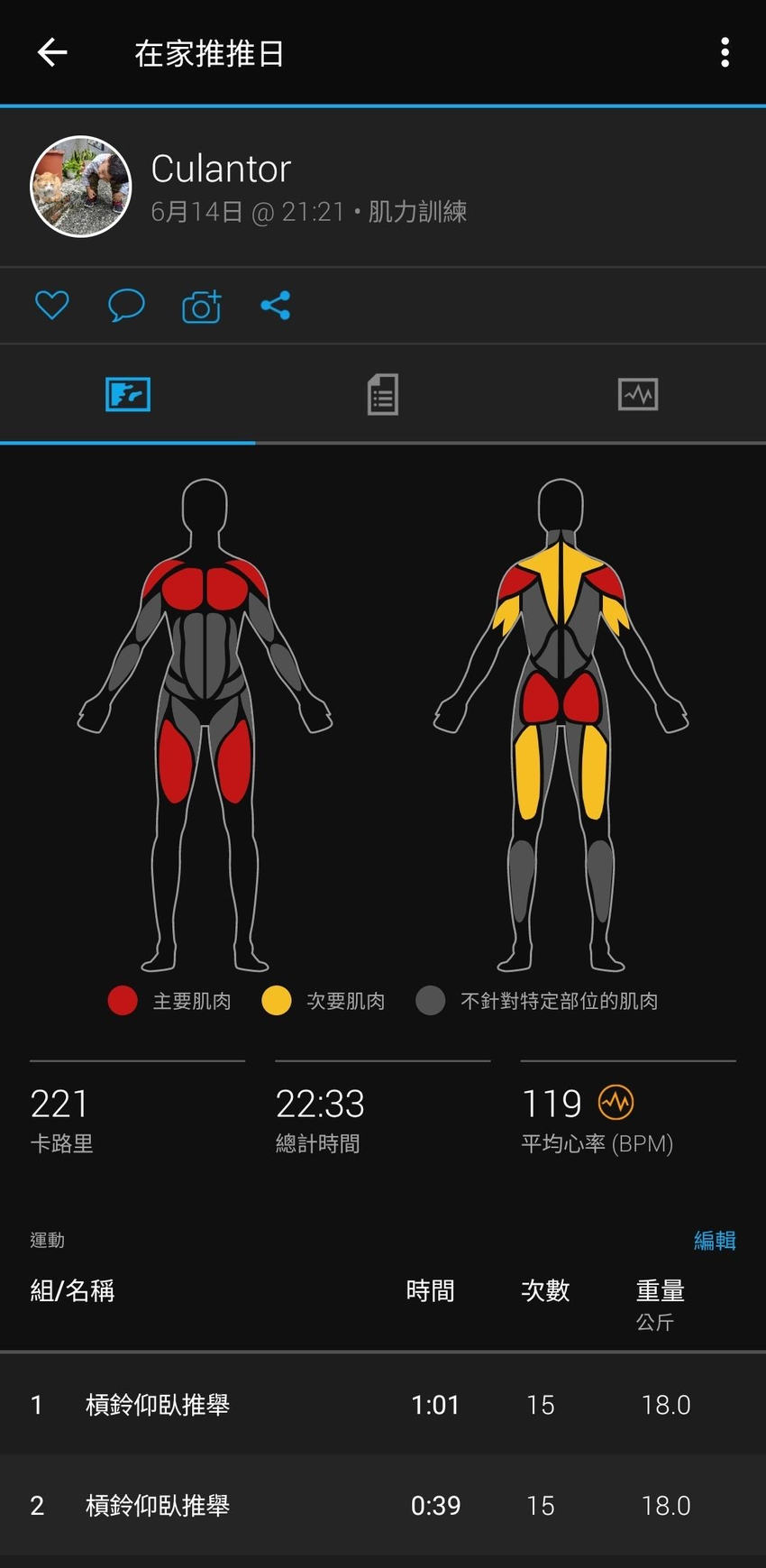This screenshot has width=766, height=1568.
Task: Open the three-dot overflow menu
Action: coord(725,53)
